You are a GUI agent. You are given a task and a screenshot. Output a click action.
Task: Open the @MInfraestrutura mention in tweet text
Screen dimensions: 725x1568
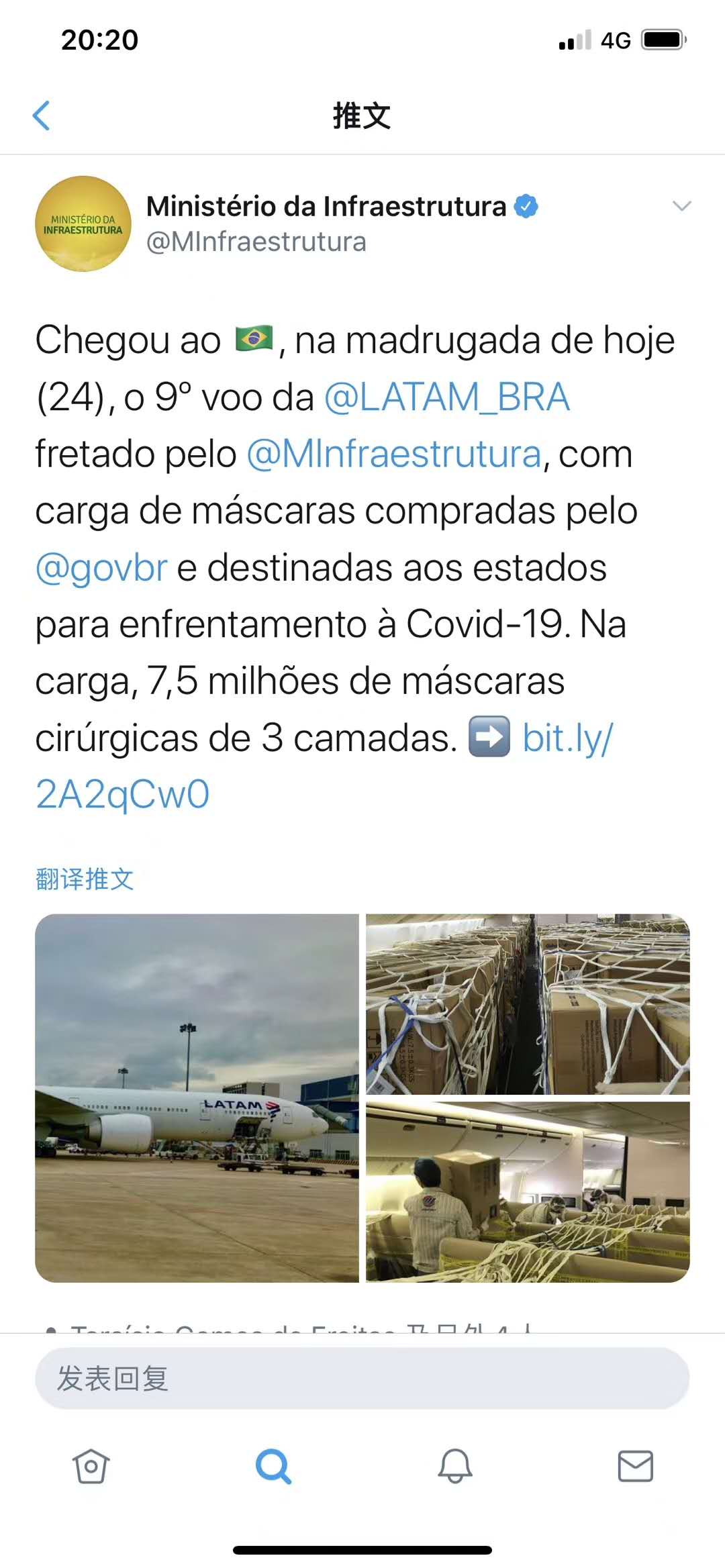(394, 454)
